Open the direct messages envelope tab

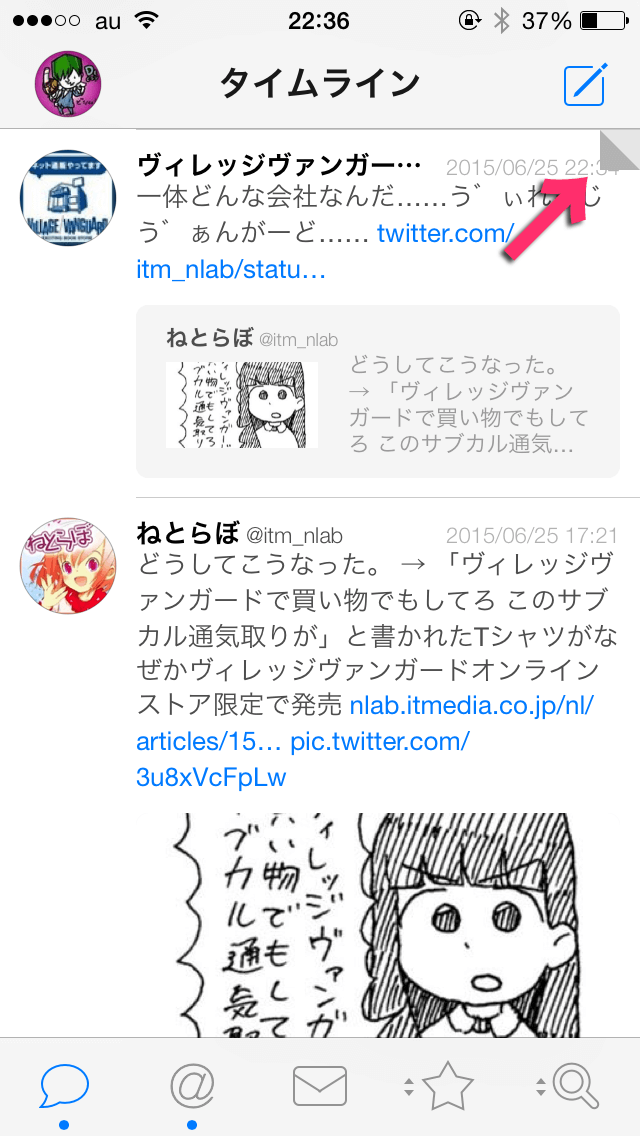click(320, 1087)
